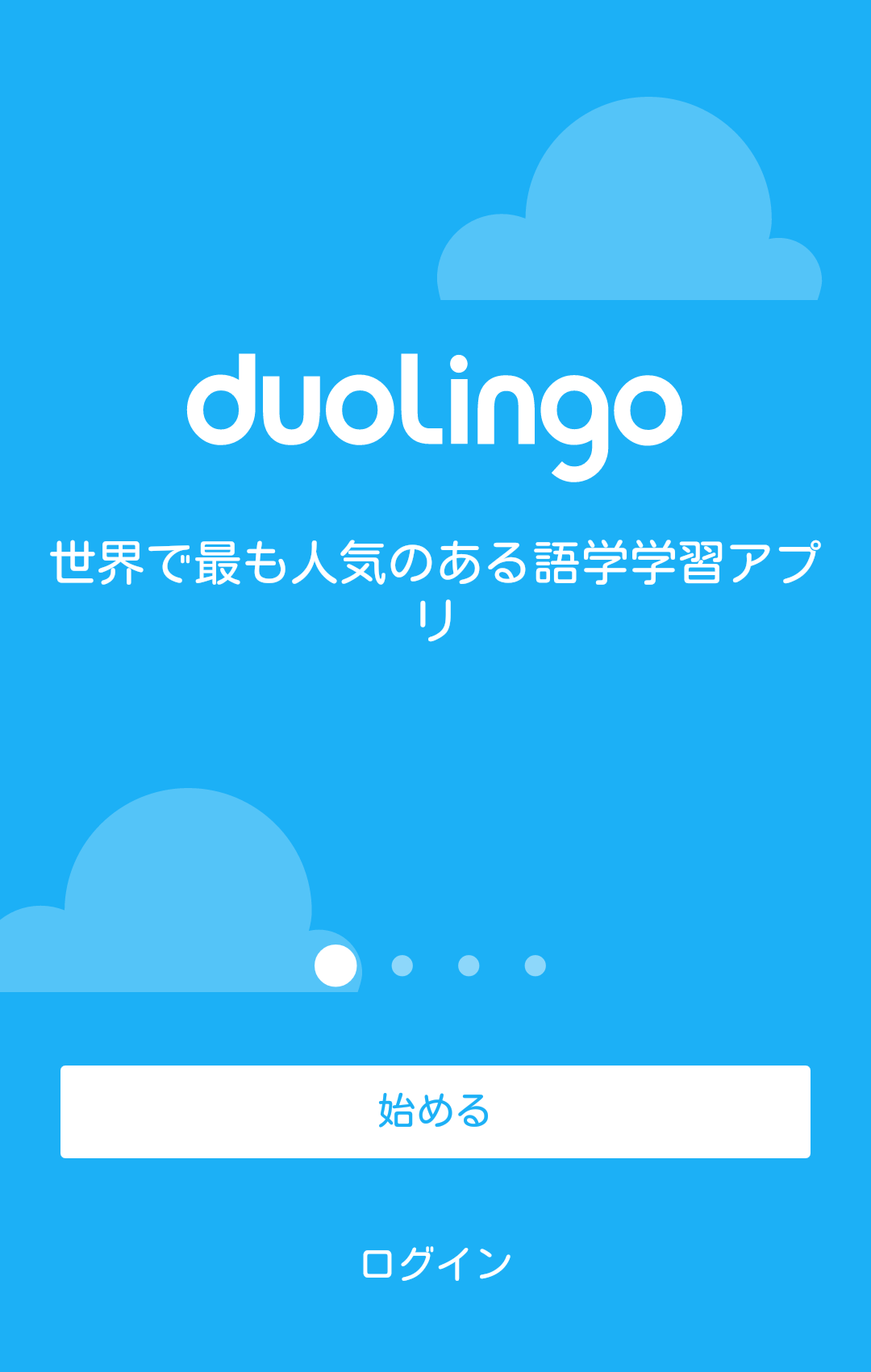Select the second page indicator dot
871x1372 pixels.
point(402,965)
